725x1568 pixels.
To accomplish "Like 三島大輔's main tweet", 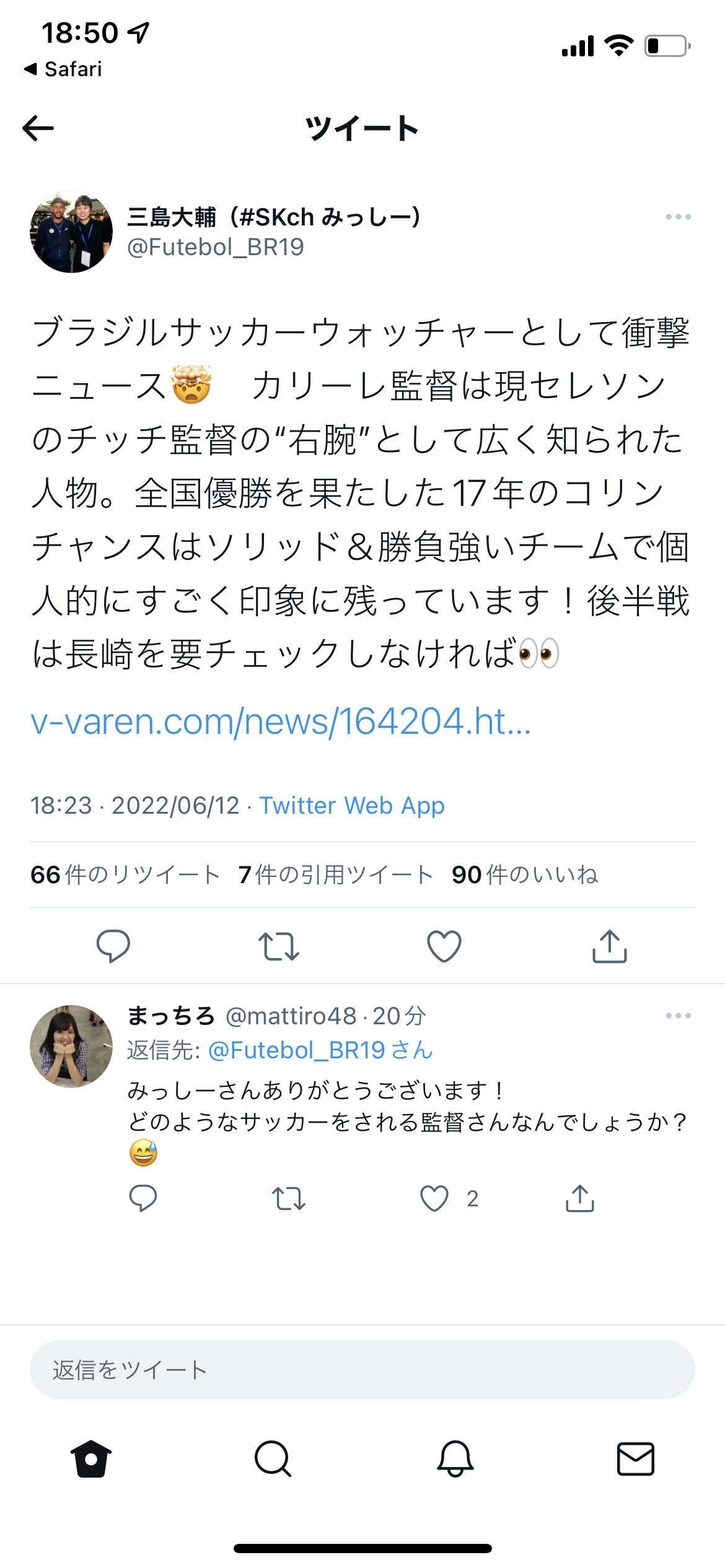I will 444,946.
